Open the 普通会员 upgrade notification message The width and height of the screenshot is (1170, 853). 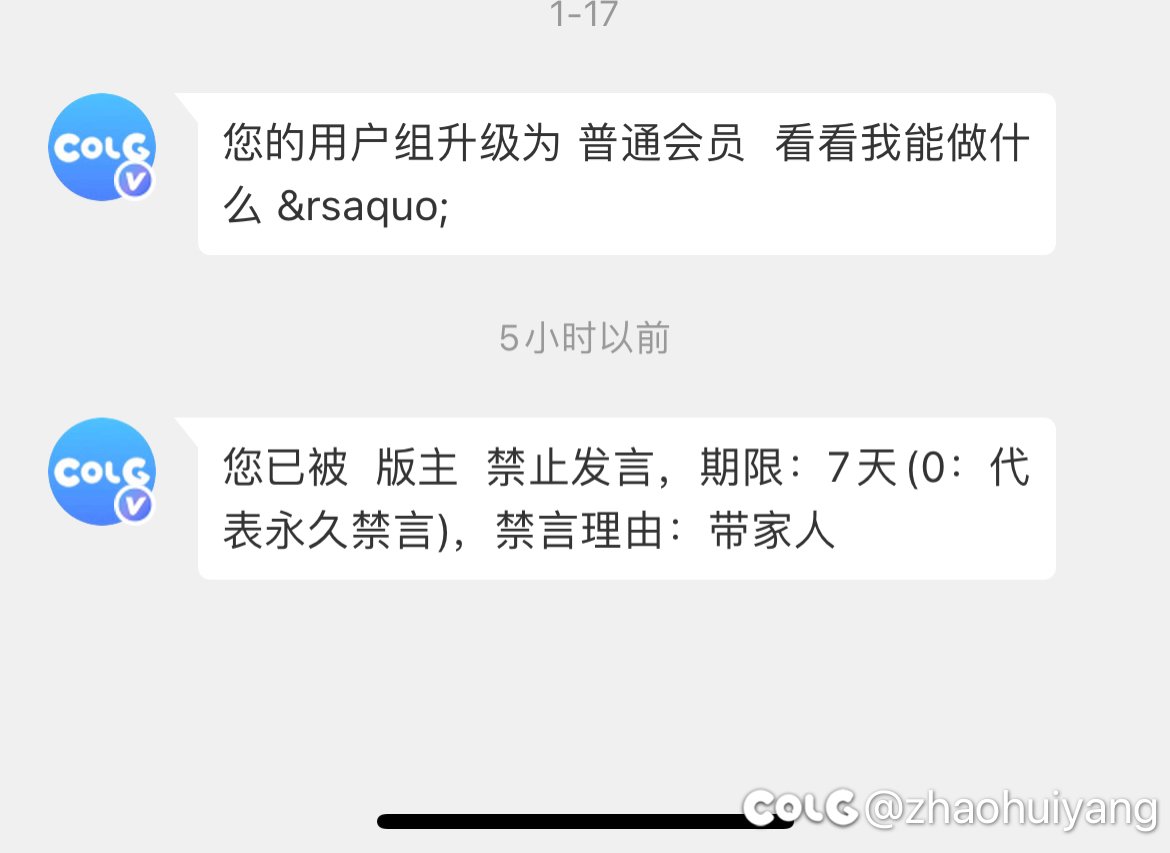(626, 174)
